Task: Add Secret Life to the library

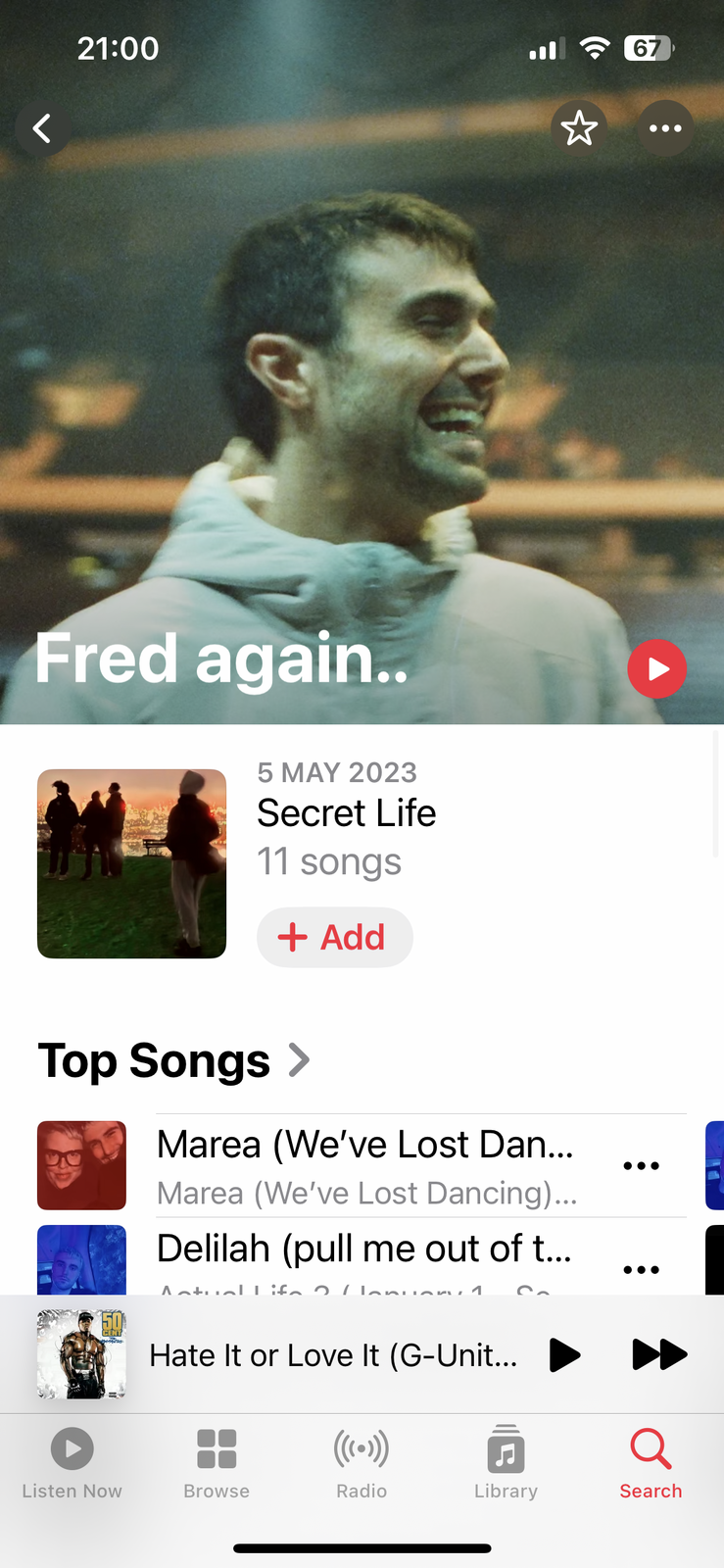Action: (334, 938)
